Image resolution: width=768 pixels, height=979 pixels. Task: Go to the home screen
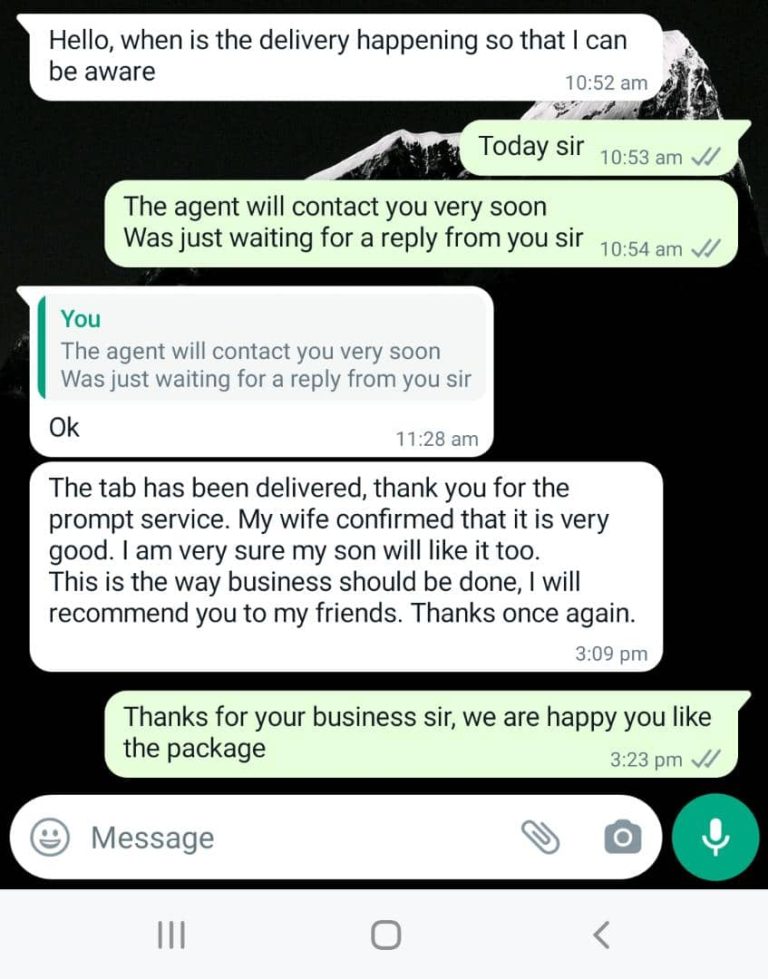385,934
